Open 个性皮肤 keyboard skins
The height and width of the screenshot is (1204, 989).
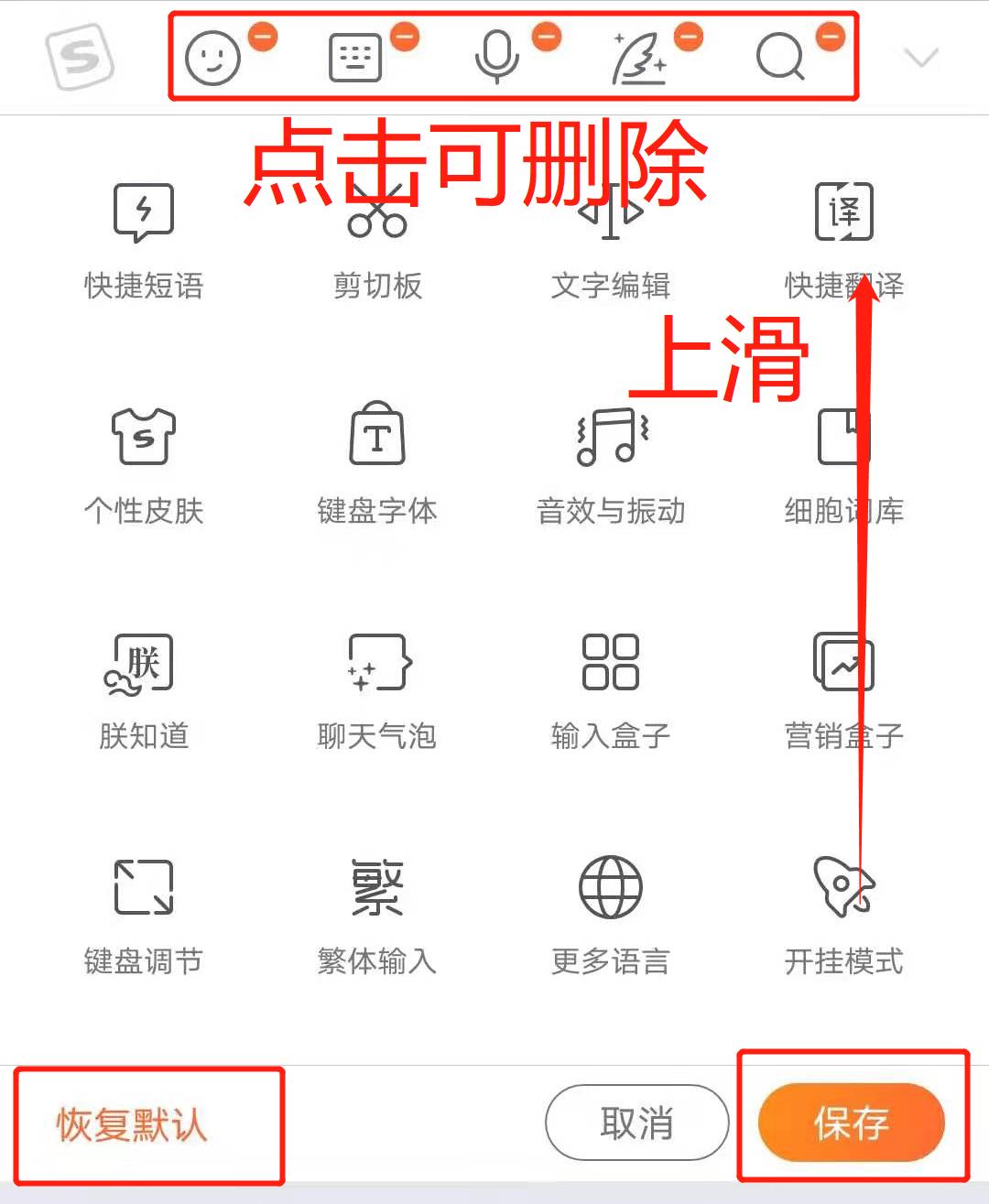142,462
